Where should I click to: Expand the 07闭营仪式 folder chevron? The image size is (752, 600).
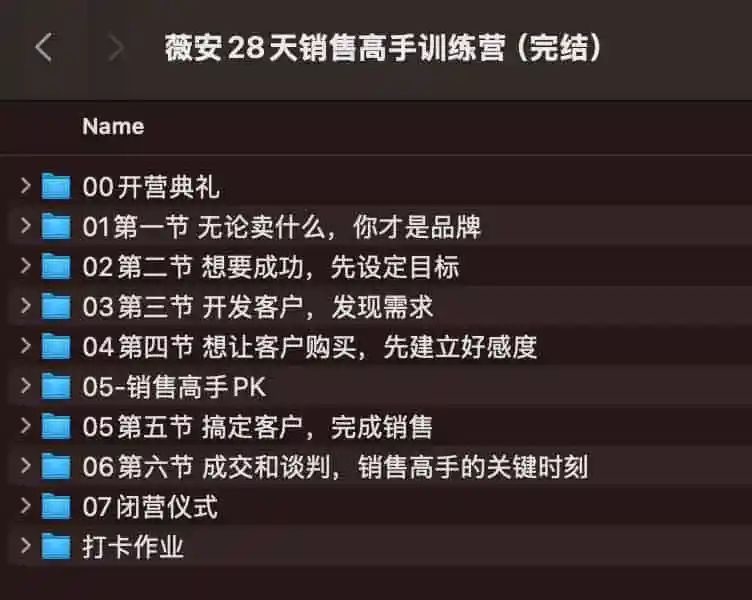[x=25, y=507]
